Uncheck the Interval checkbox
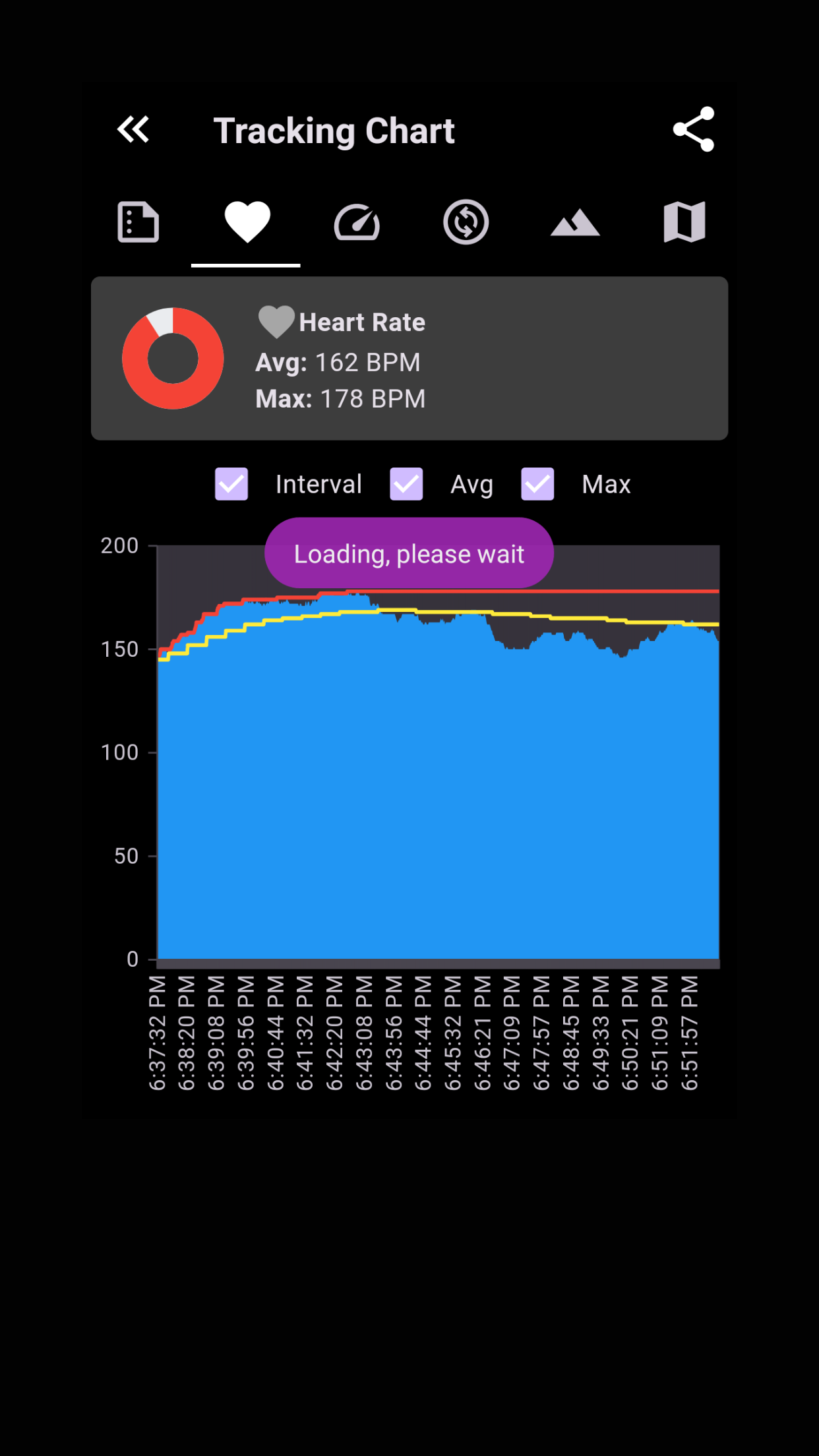This screenshot has height=1456, width=819. coord(231,484)
